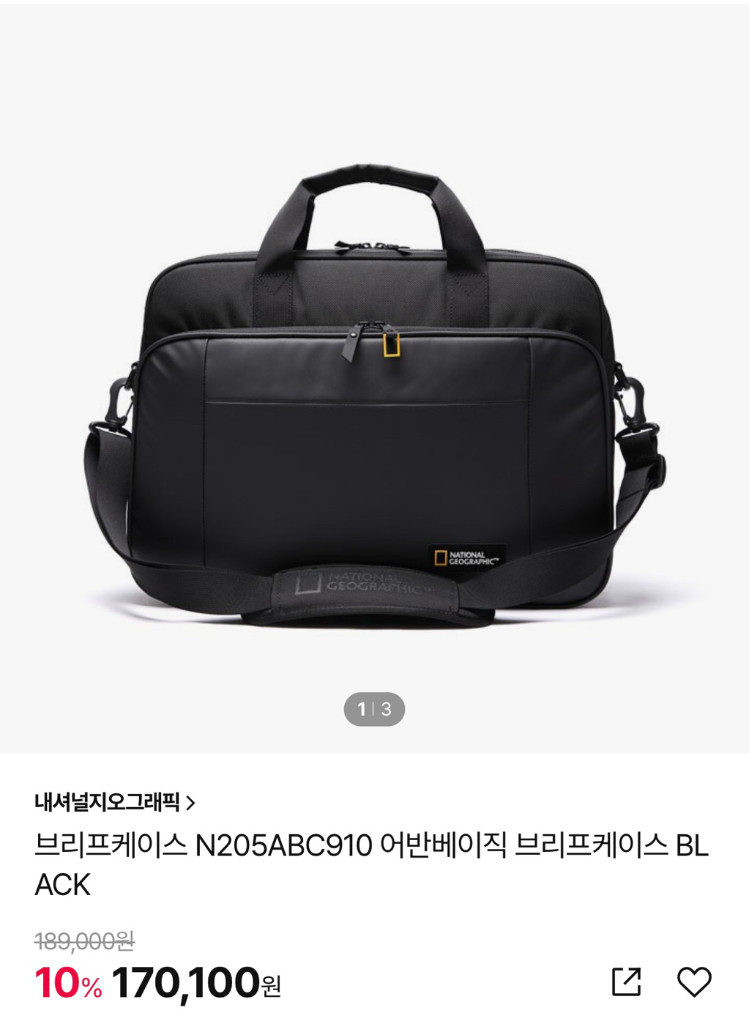
Task: Open the 내셔널지오그래픽 brand page link
Action: (115, 802)
